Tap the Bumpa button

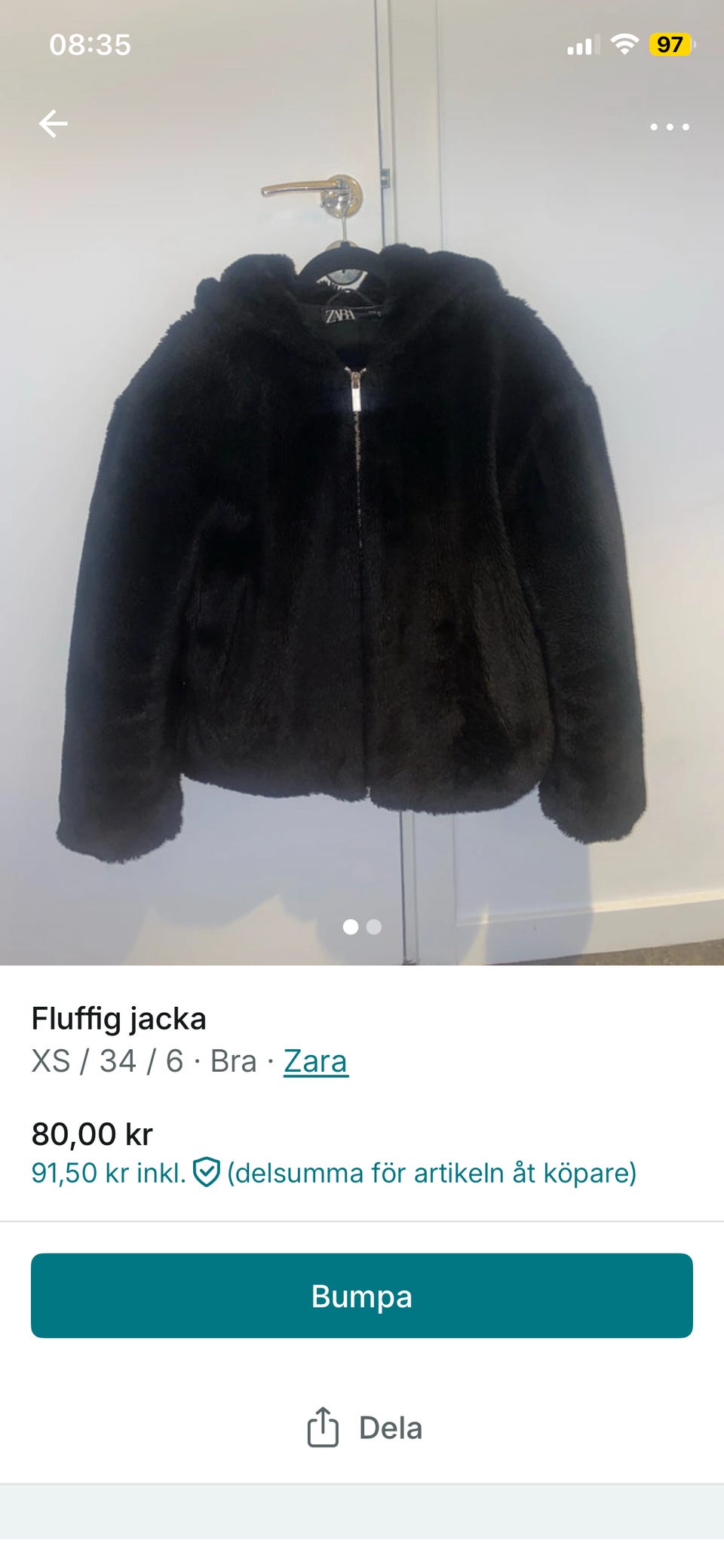click(362, 1296)
